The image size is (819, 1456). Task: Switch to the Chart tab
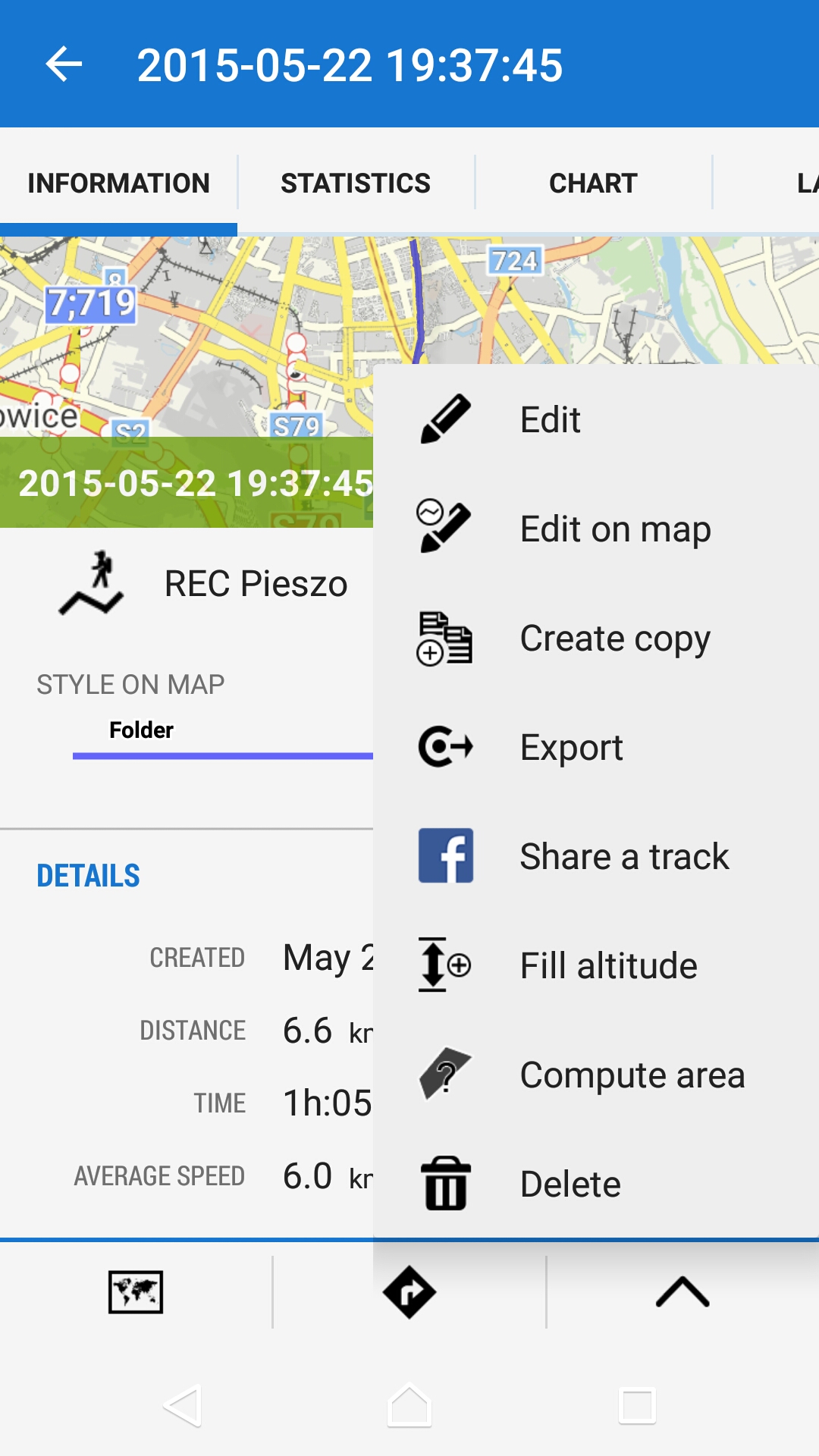[x=593, y=184]
